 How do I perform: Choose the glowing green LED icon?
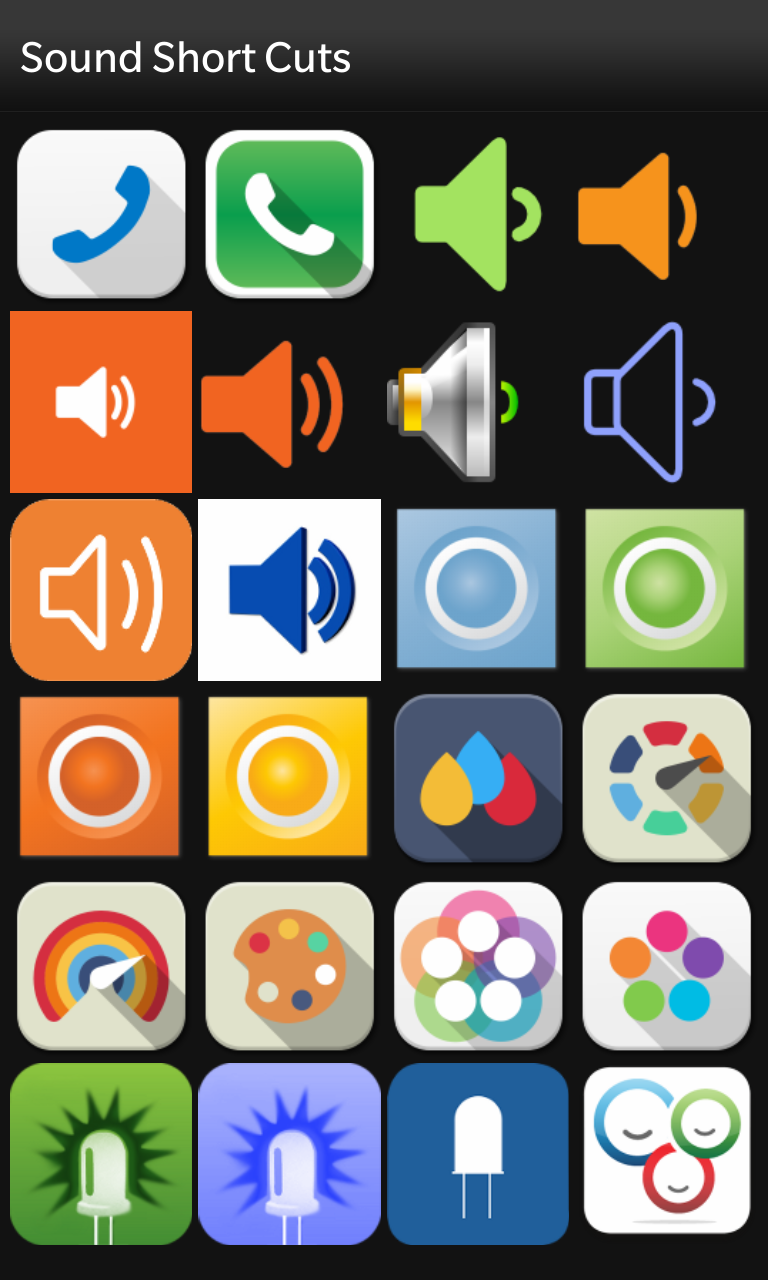(x=101, y=1153)
